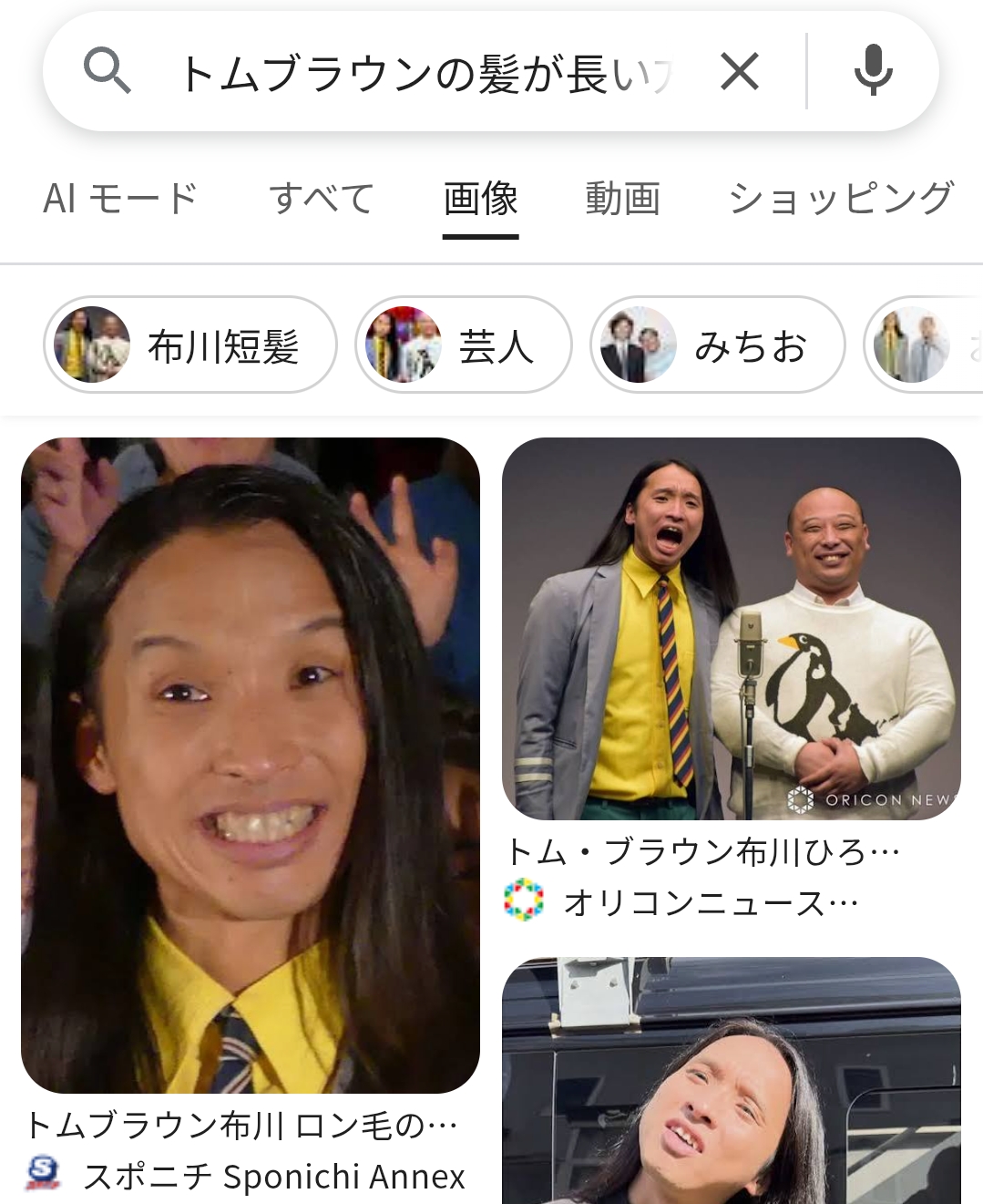Apply the 芸人 filter chip
Image resolution: width=983 pixels, height=1204 pixels.
(x=463, y=345)
